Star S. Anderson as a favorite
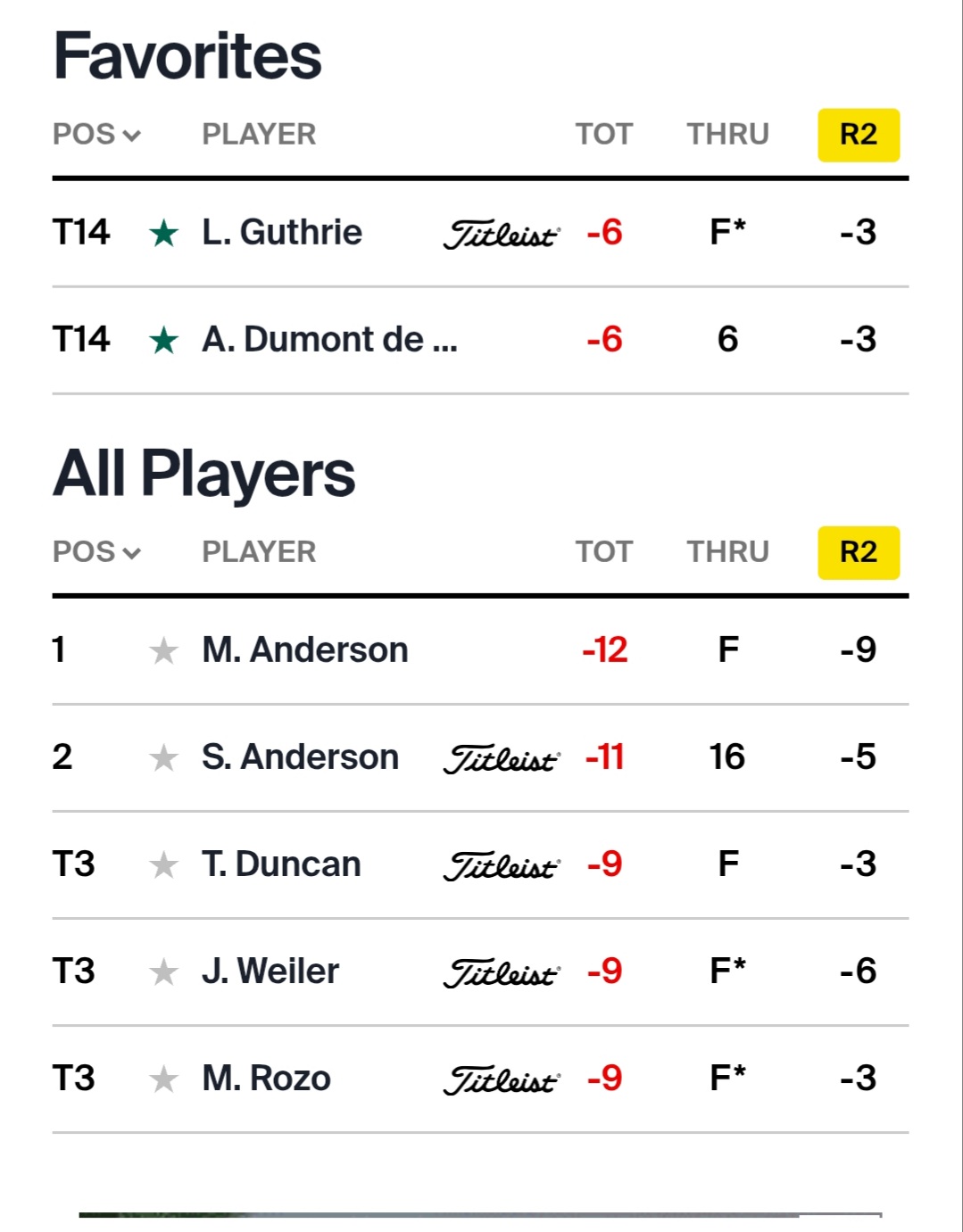Image resolution: width=963 pixels, height=1232 pixels. pyautogui.click(x=164, y=757)
